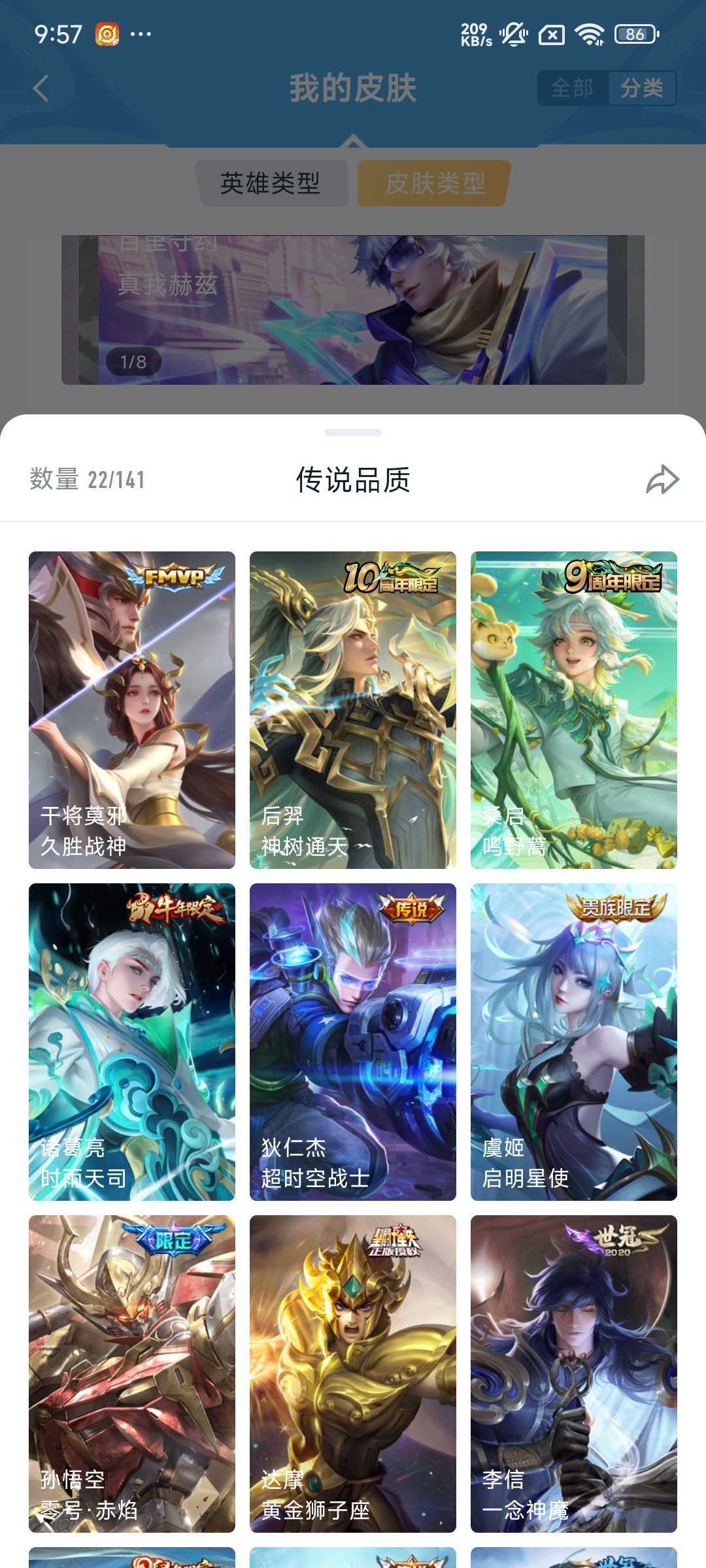Select the 分类 view toggle
The width and height of the screenshot is (706, 1568).
[642, 88]
